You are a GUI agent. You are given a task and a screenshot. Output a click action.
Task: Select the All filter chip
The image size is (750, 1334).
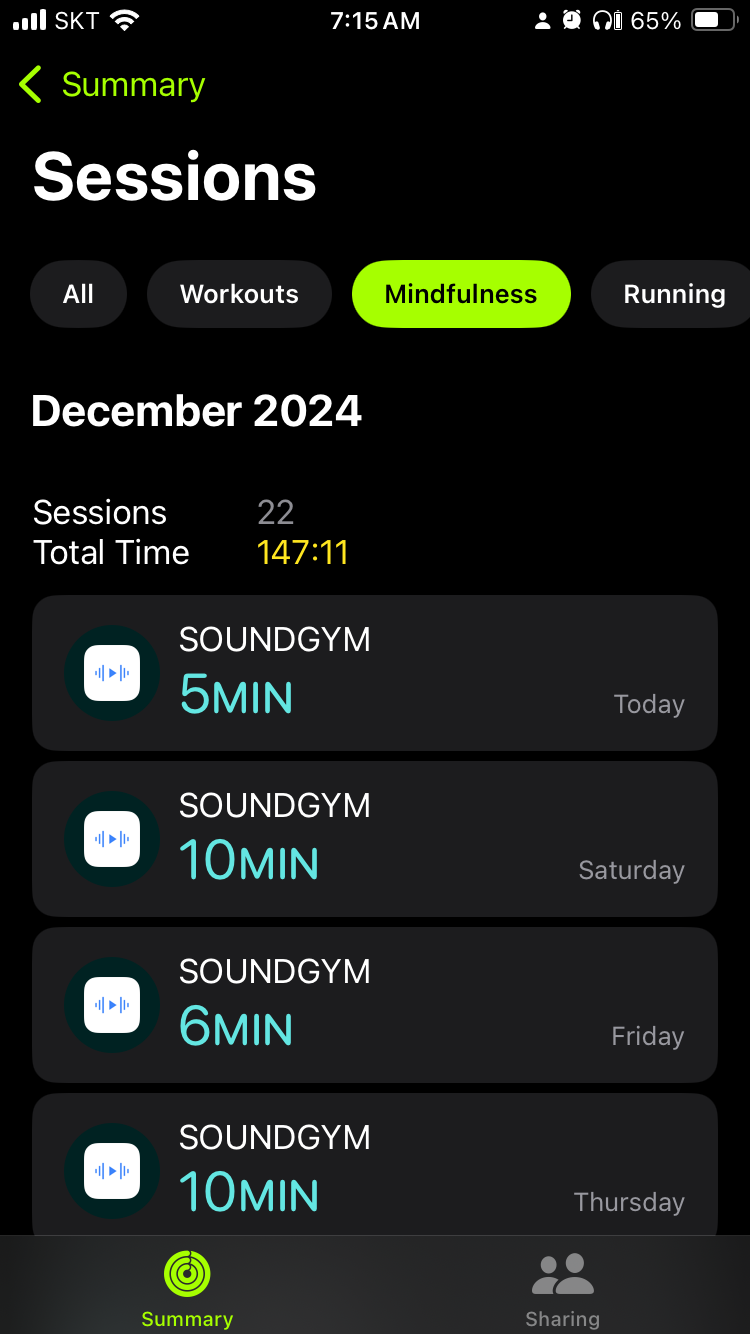(78, 294)
